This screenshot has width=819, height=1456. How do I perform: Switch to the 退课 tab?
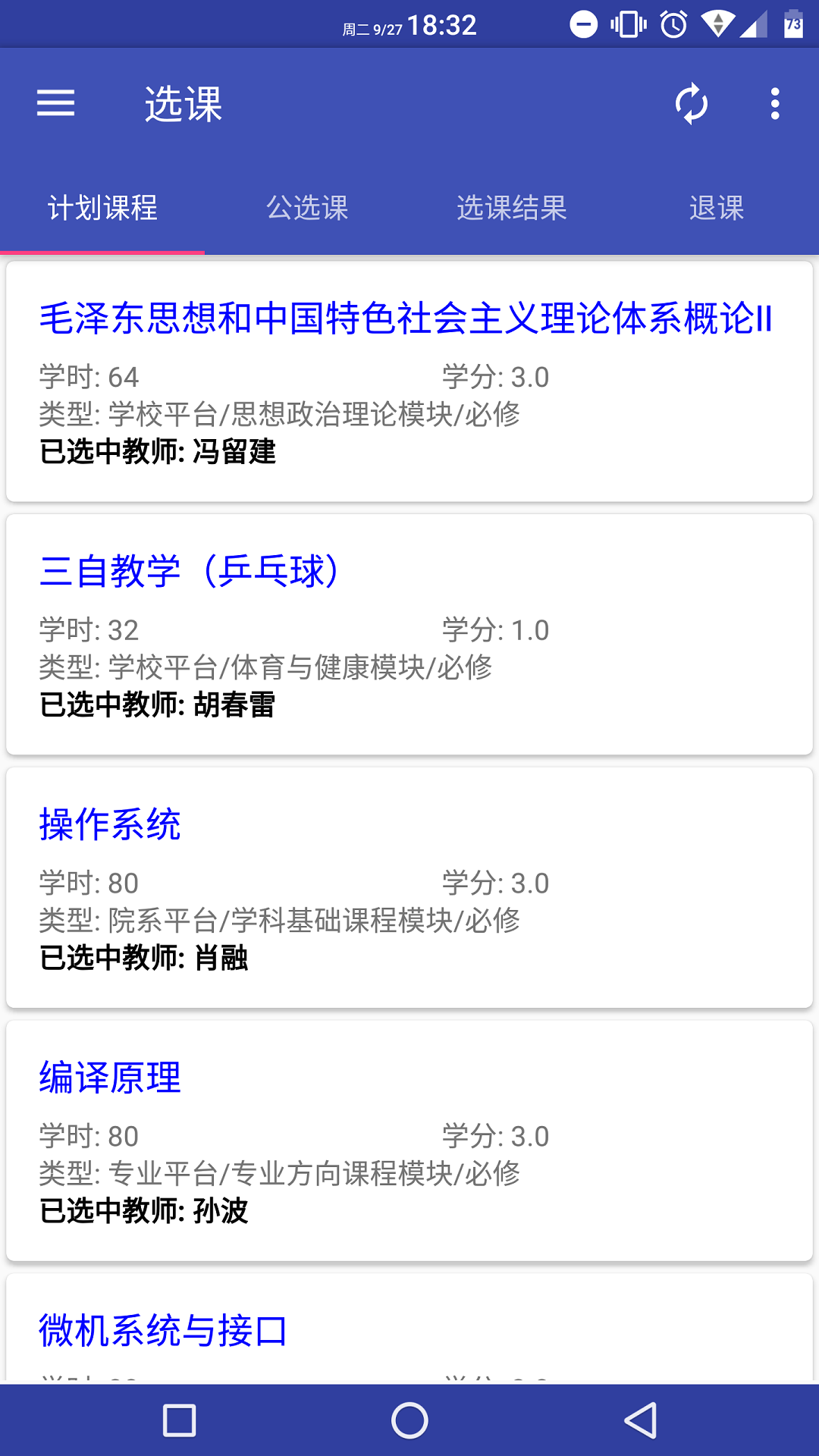coord(717,208)
